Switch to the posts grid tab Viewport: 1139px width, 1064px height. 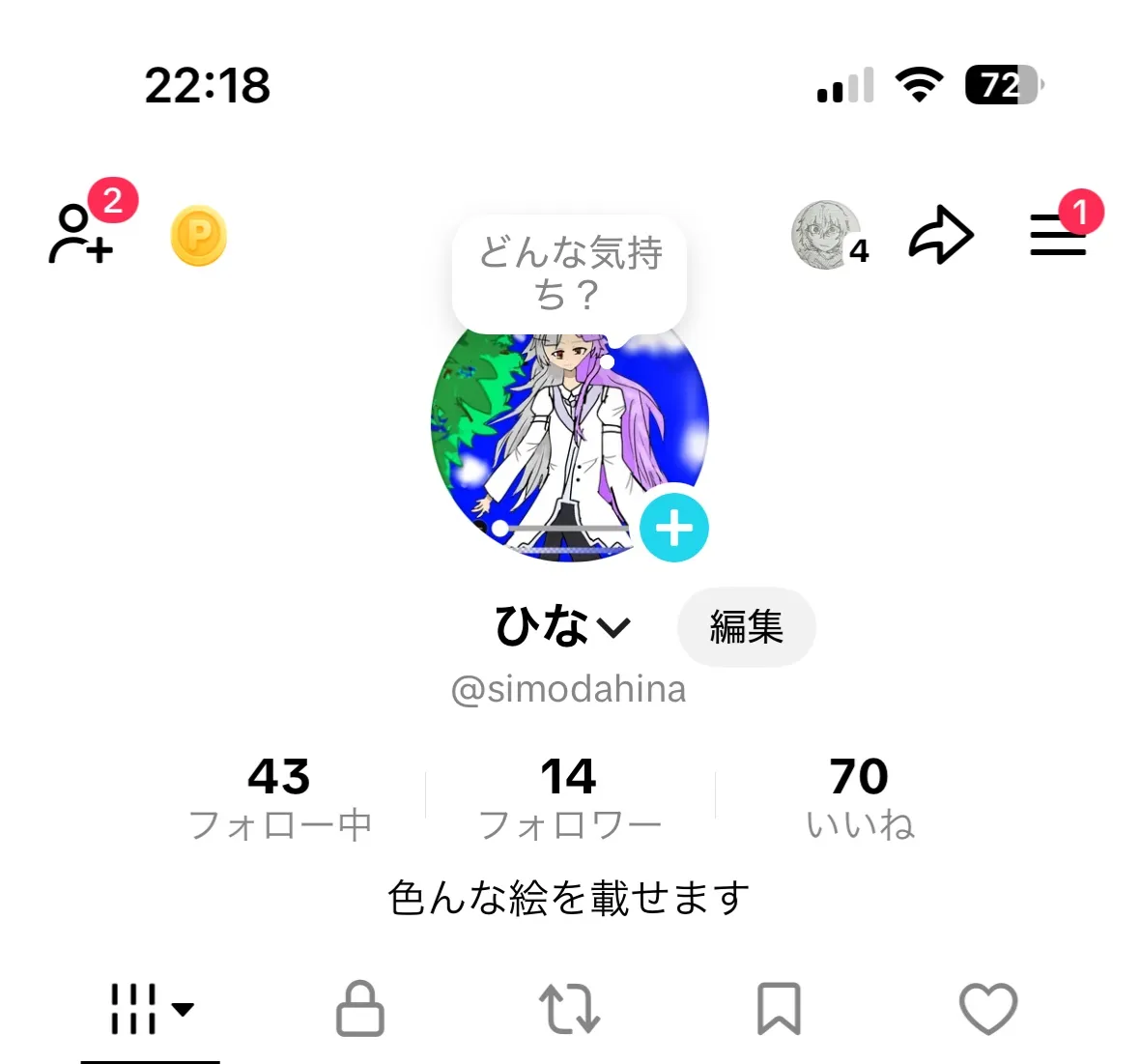pos(151,1009)
